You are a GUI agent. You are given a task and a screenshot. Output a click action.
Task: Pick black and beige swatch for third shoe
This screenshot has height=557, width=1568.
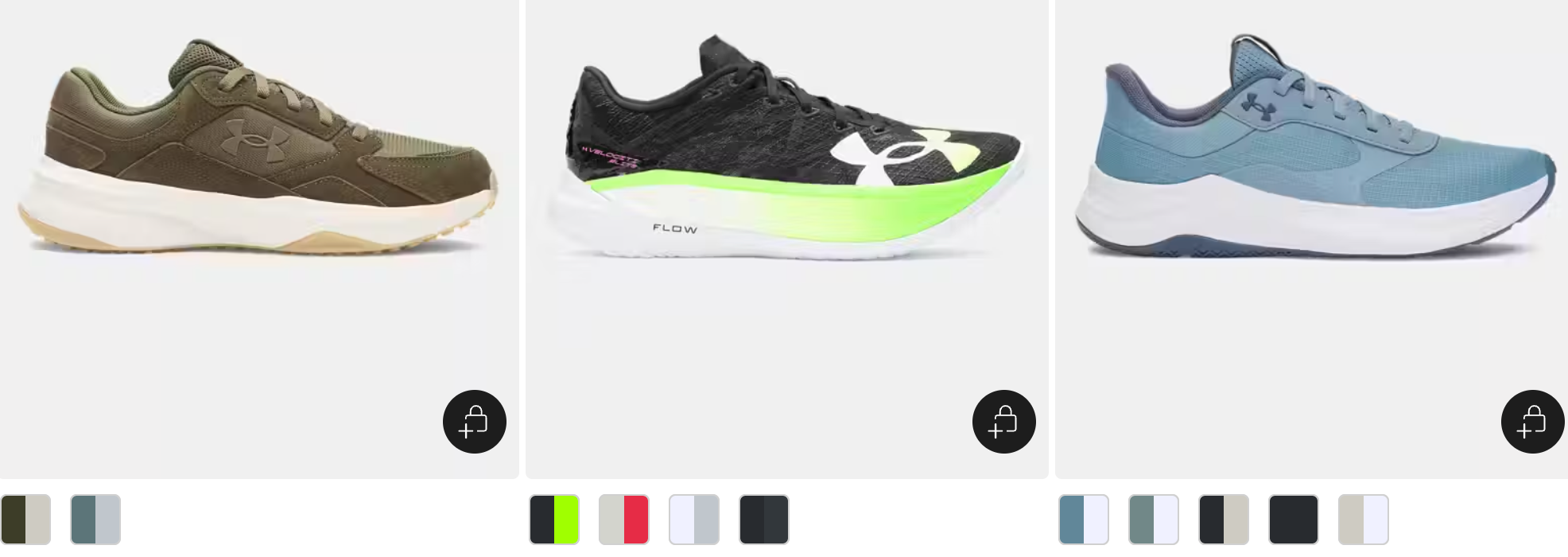(x=1224, y=520)
